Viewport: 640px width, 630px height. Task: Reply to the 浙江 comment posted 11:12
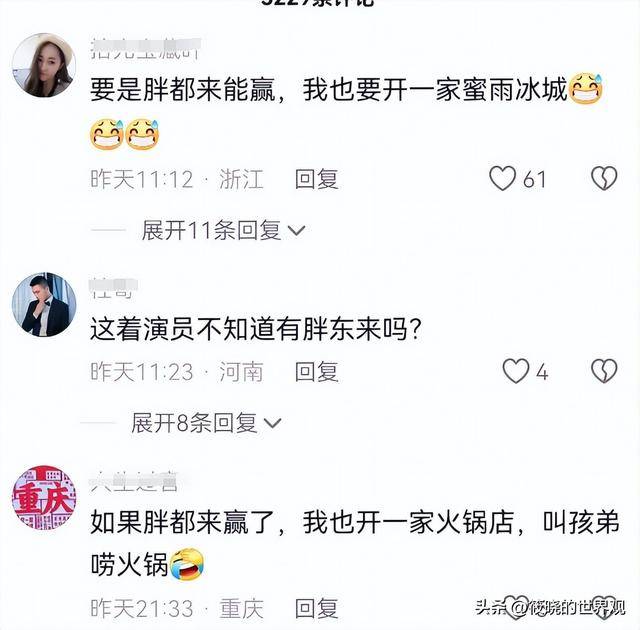coord(317,179)
